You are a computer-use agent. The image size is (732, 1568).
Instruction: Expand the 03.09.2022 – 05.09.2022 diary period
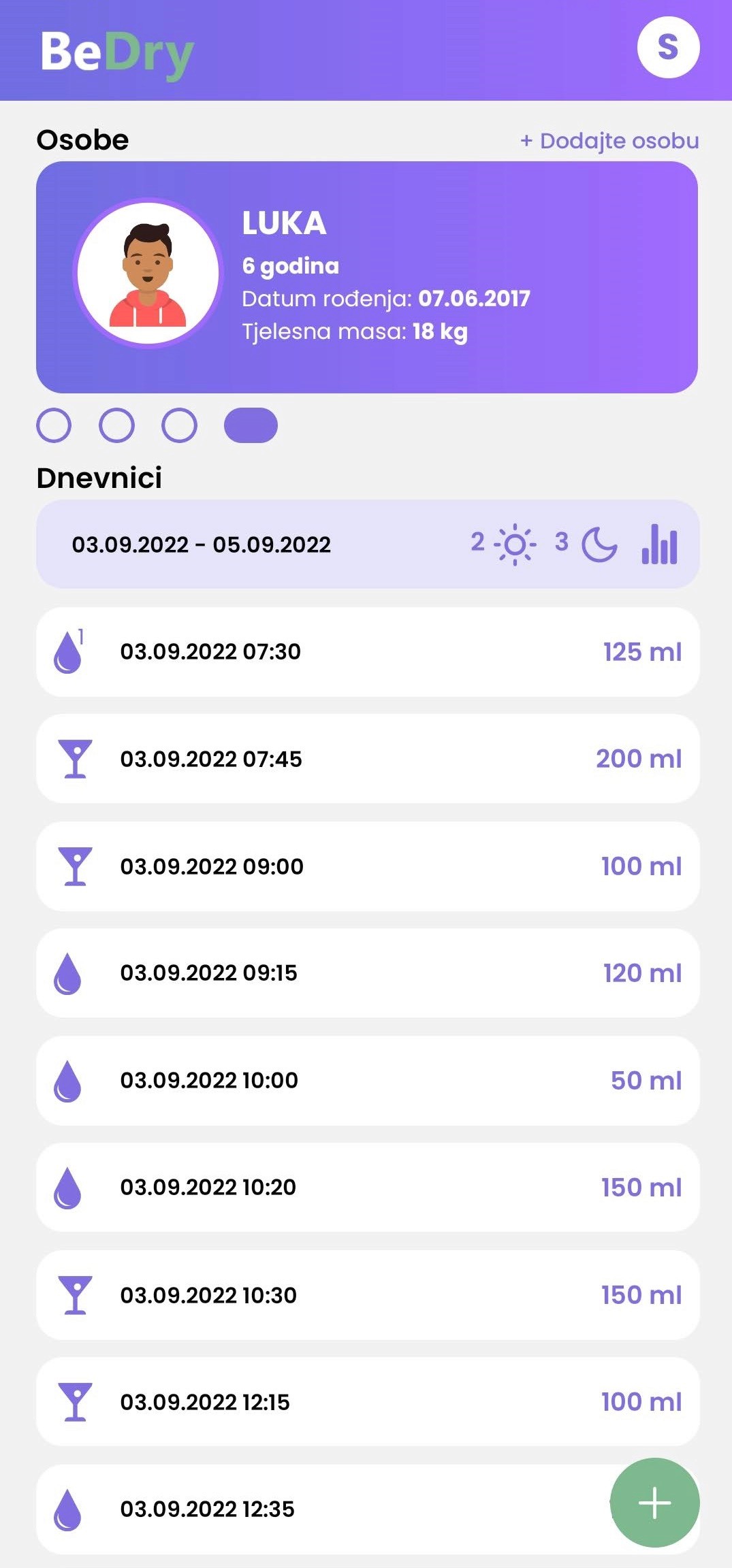click(x=202, y=544)
